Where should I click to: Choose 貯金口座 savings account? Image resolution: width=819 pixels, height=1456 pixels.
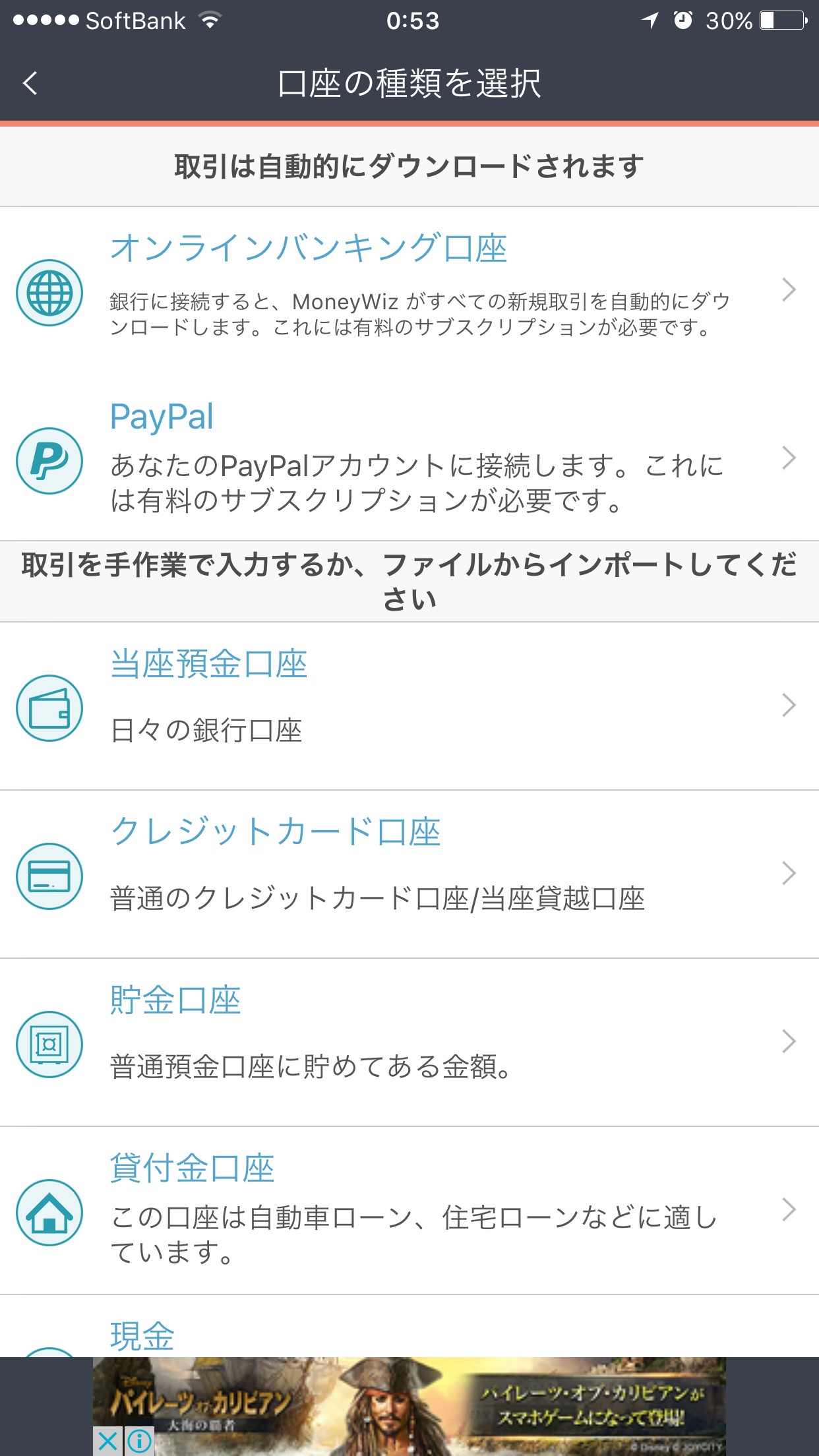tap(409, 1042)
